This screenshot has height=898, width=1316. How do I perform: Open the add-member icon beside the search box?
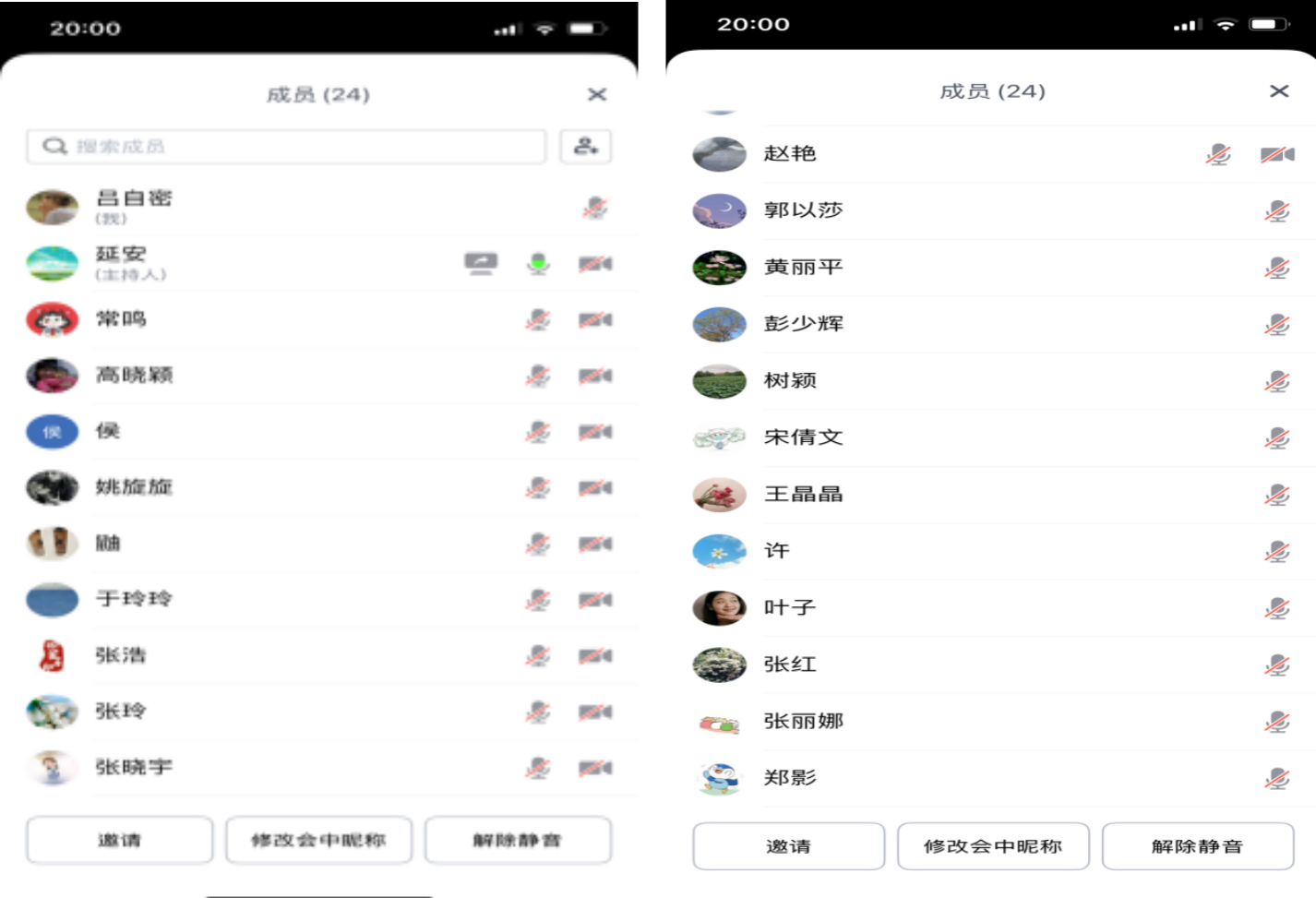tap(586, 146)
